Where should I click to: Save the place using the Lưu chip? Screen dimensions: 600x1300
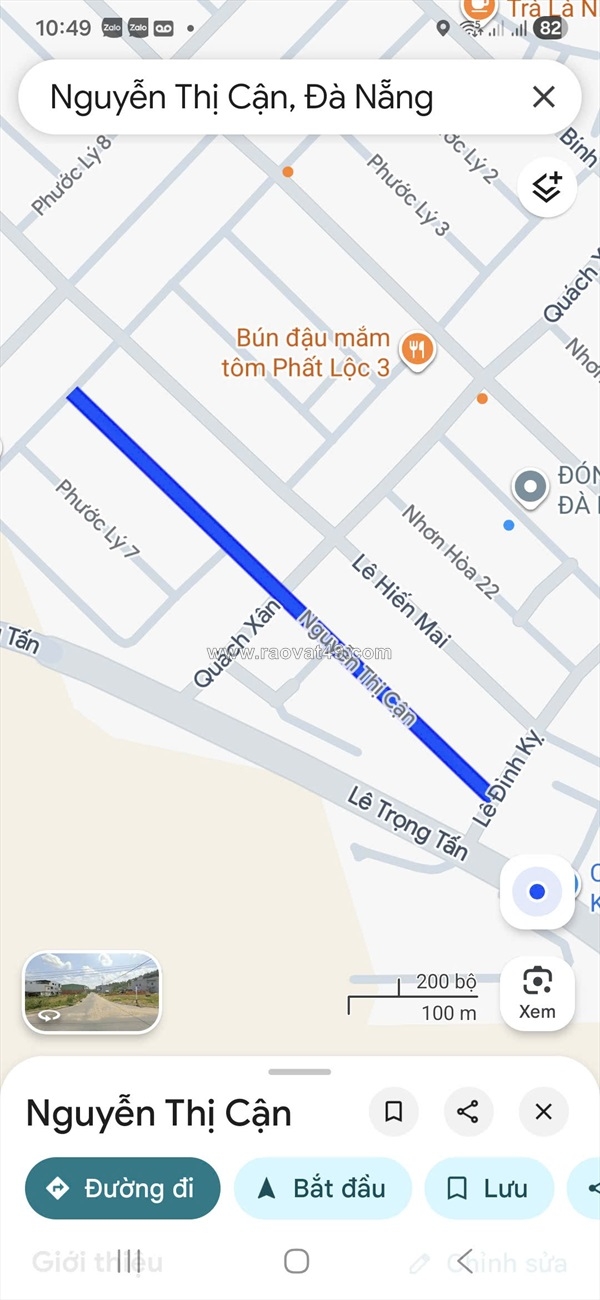pyautogui.click(x=489, y=1188)
